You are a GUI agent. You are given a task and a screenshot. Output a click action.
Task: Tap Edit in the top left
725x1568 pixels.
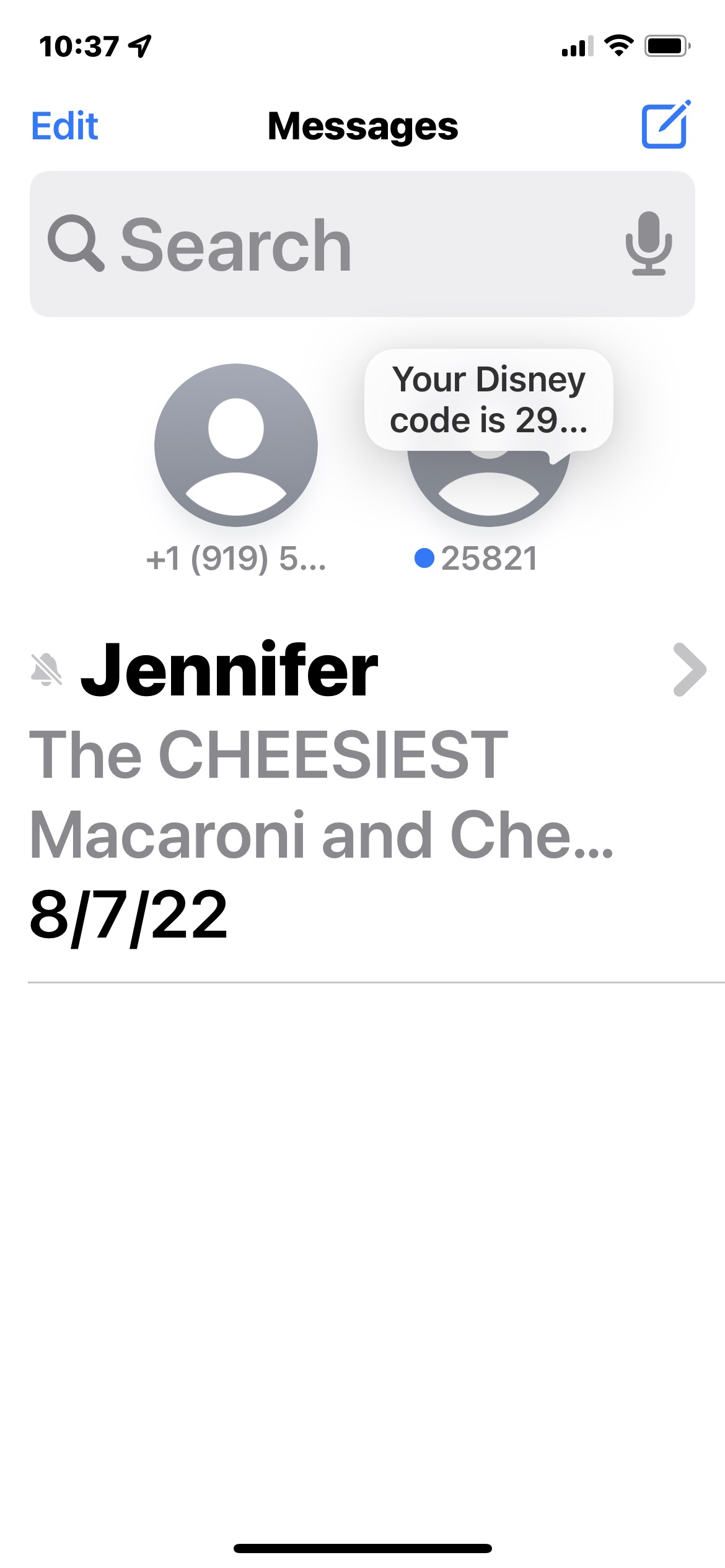(64, 126)
